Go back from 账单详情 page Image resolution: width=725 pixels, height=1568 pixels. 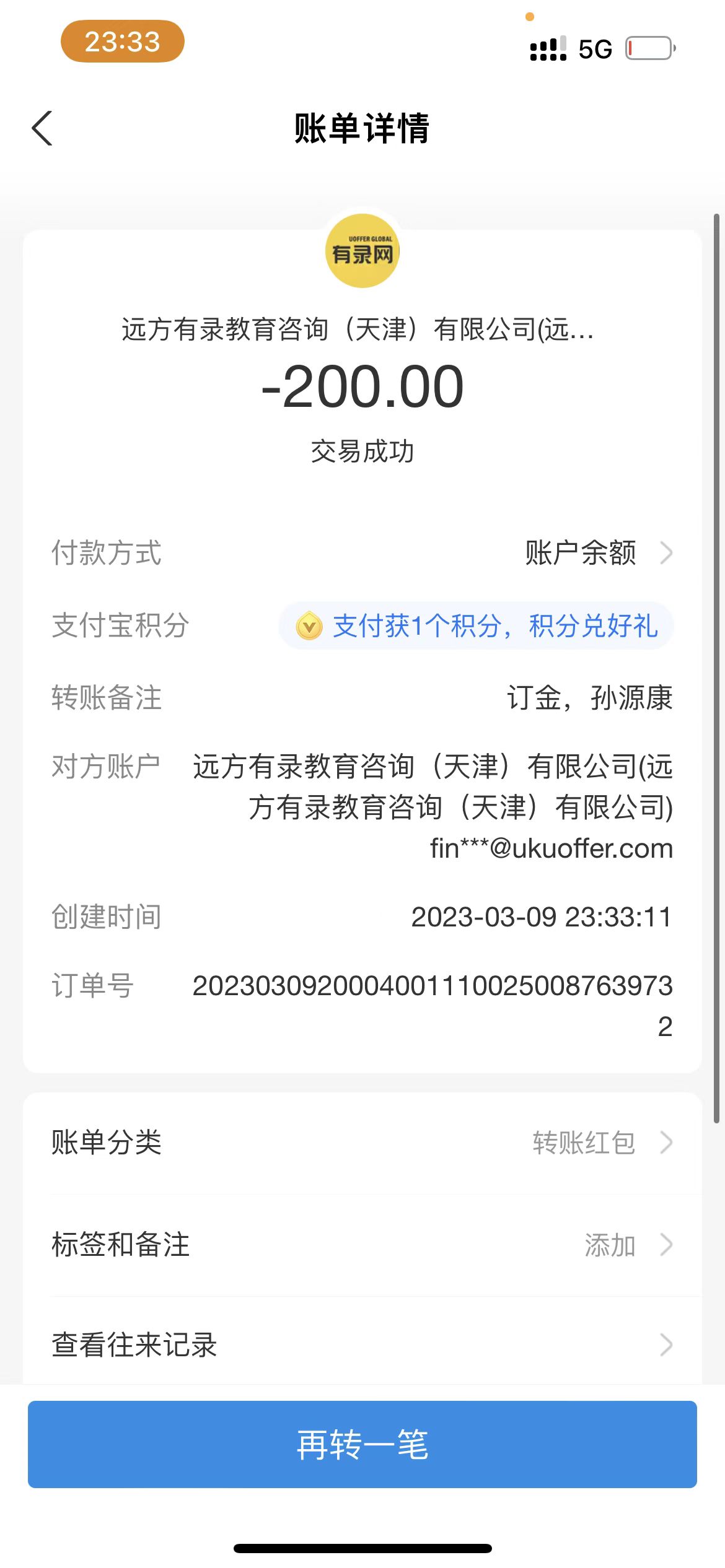coord(42,129)
